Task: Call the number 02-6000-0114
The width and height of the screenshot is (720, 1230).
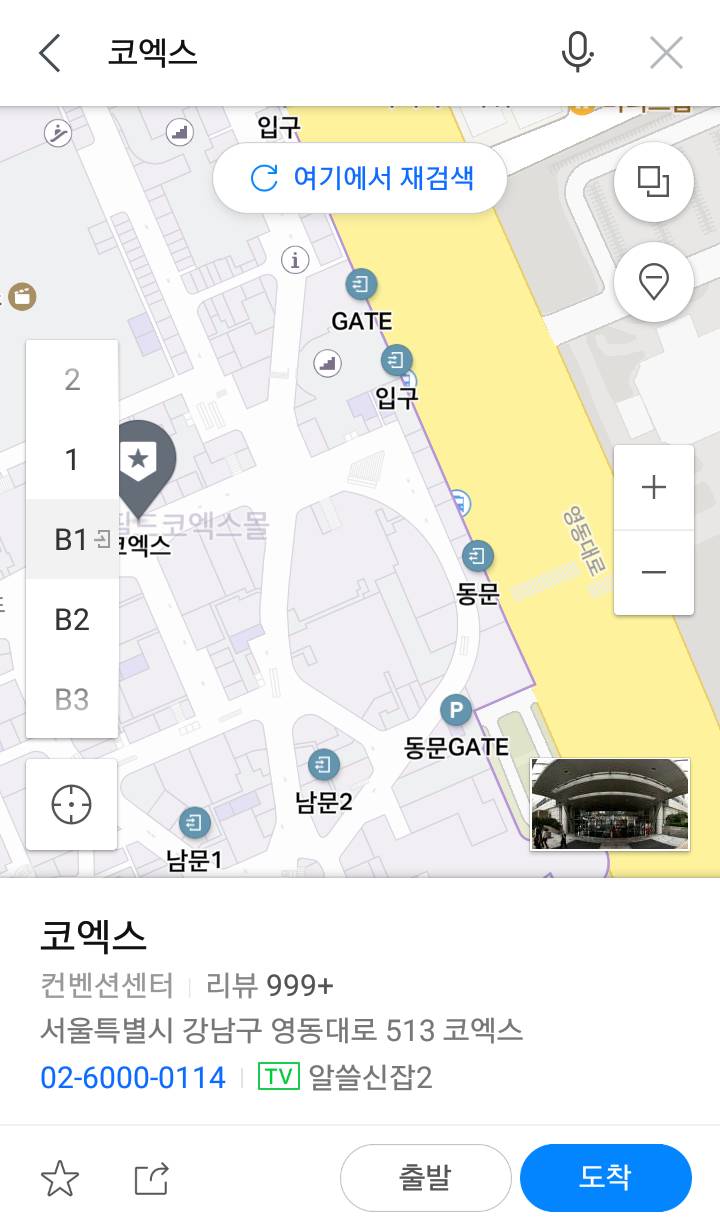Action: [133, 1078]
